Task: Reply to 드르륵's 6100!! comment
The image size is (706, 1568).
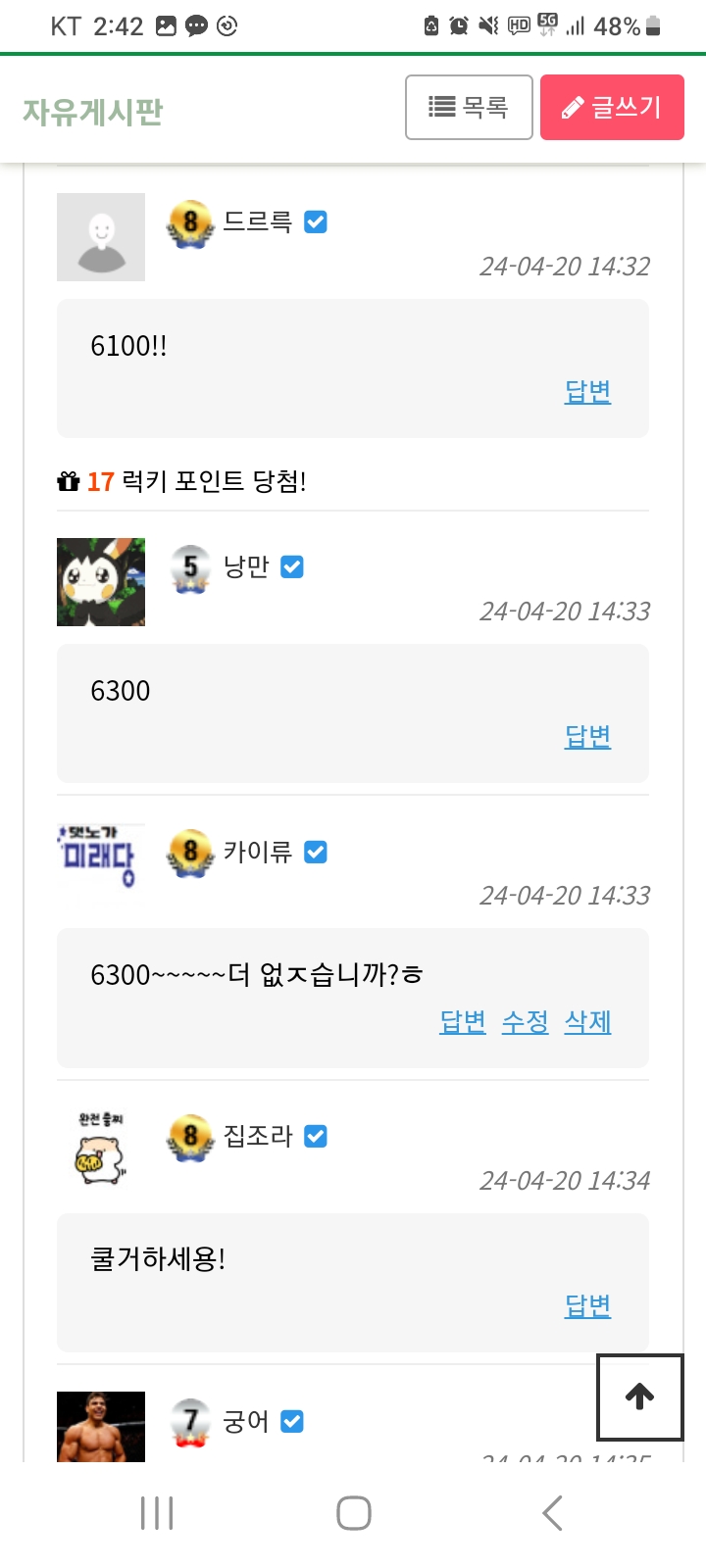Action: click(x=587, y=391)
